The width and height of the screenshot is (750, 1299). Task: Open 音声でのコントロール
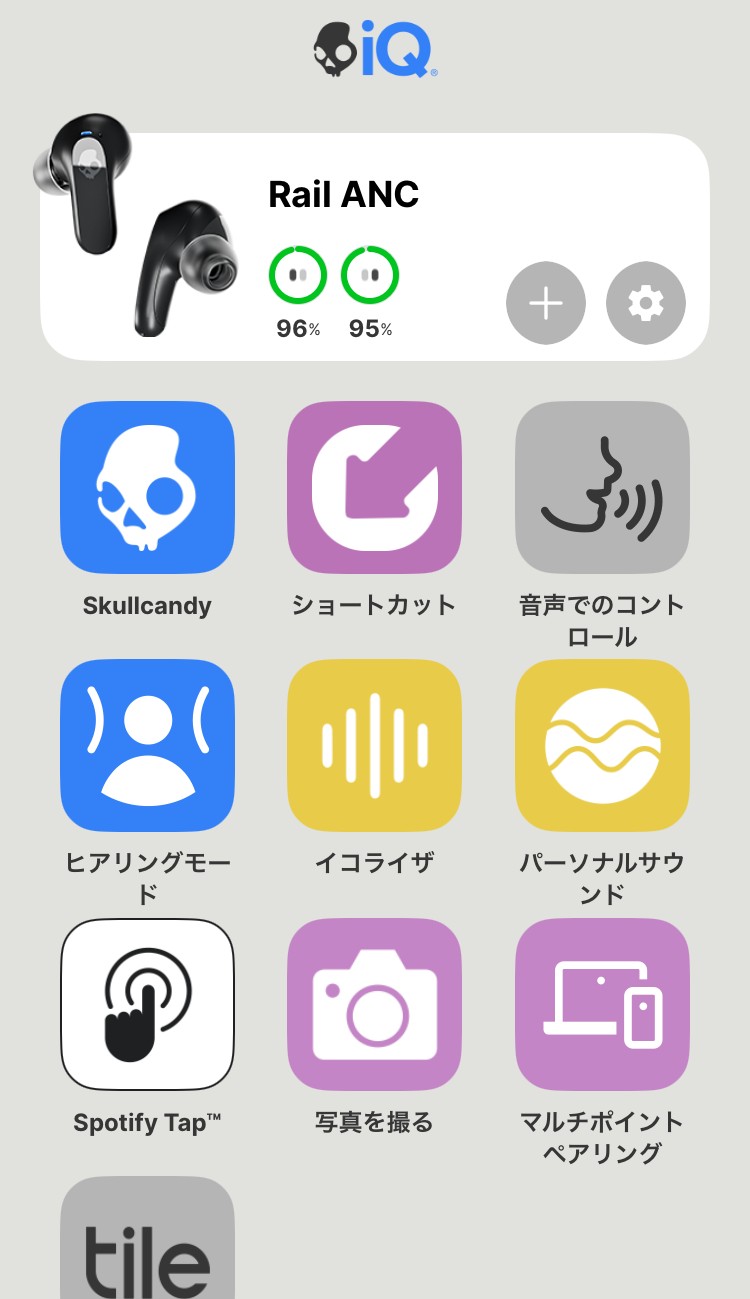(602, 488)
